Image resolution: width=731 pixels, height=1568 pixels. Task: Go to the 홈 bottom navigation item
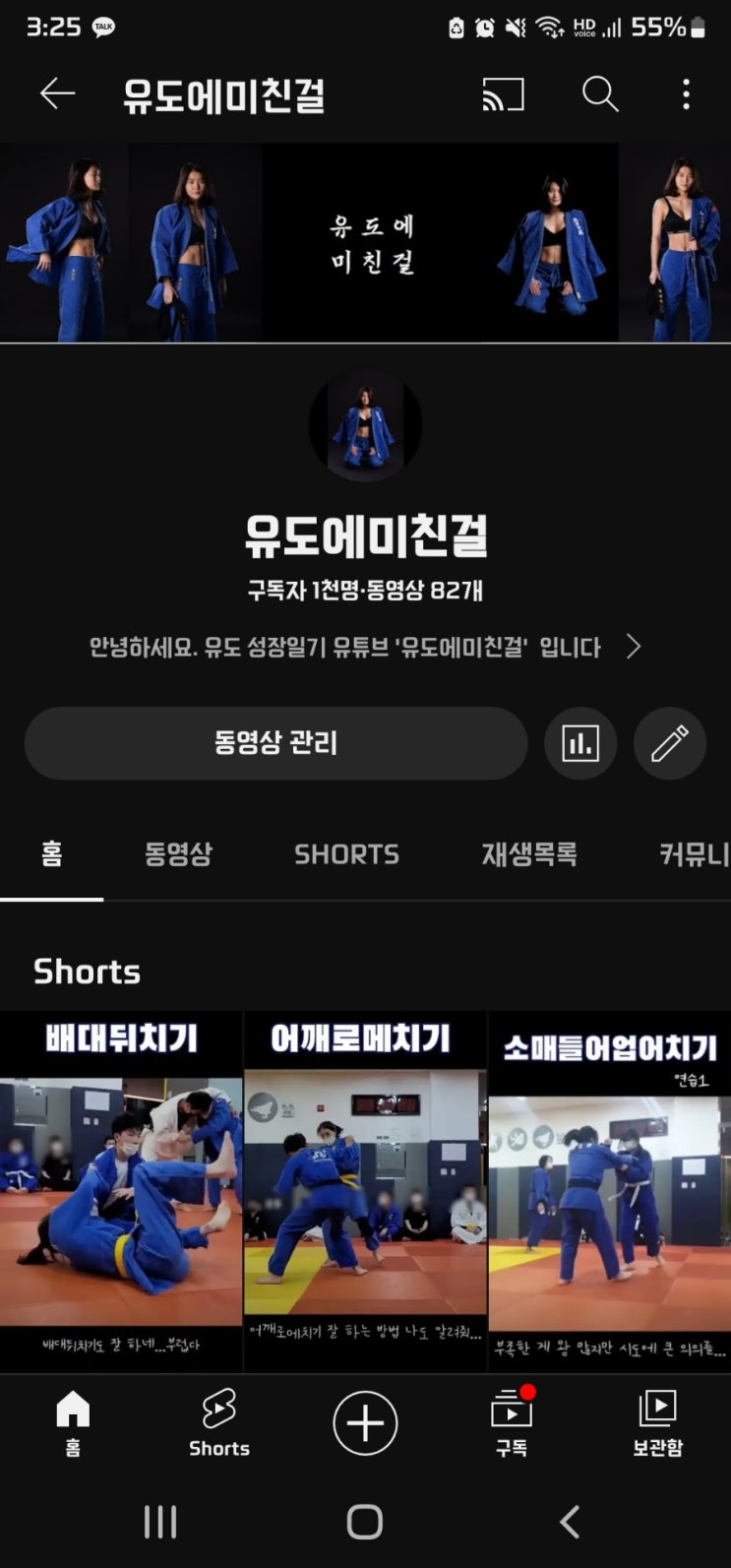pos(73,1423)
